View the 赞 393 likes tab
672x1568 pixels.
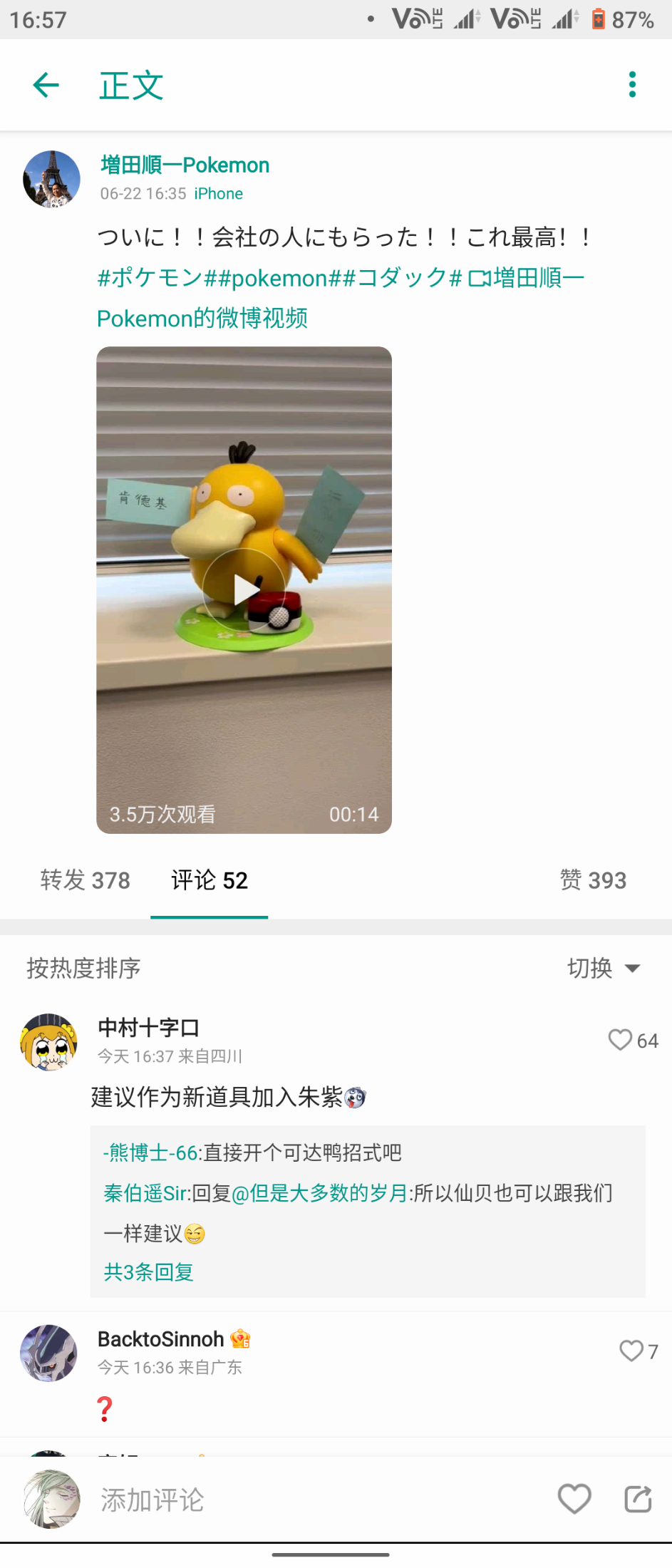click(593, 880)
